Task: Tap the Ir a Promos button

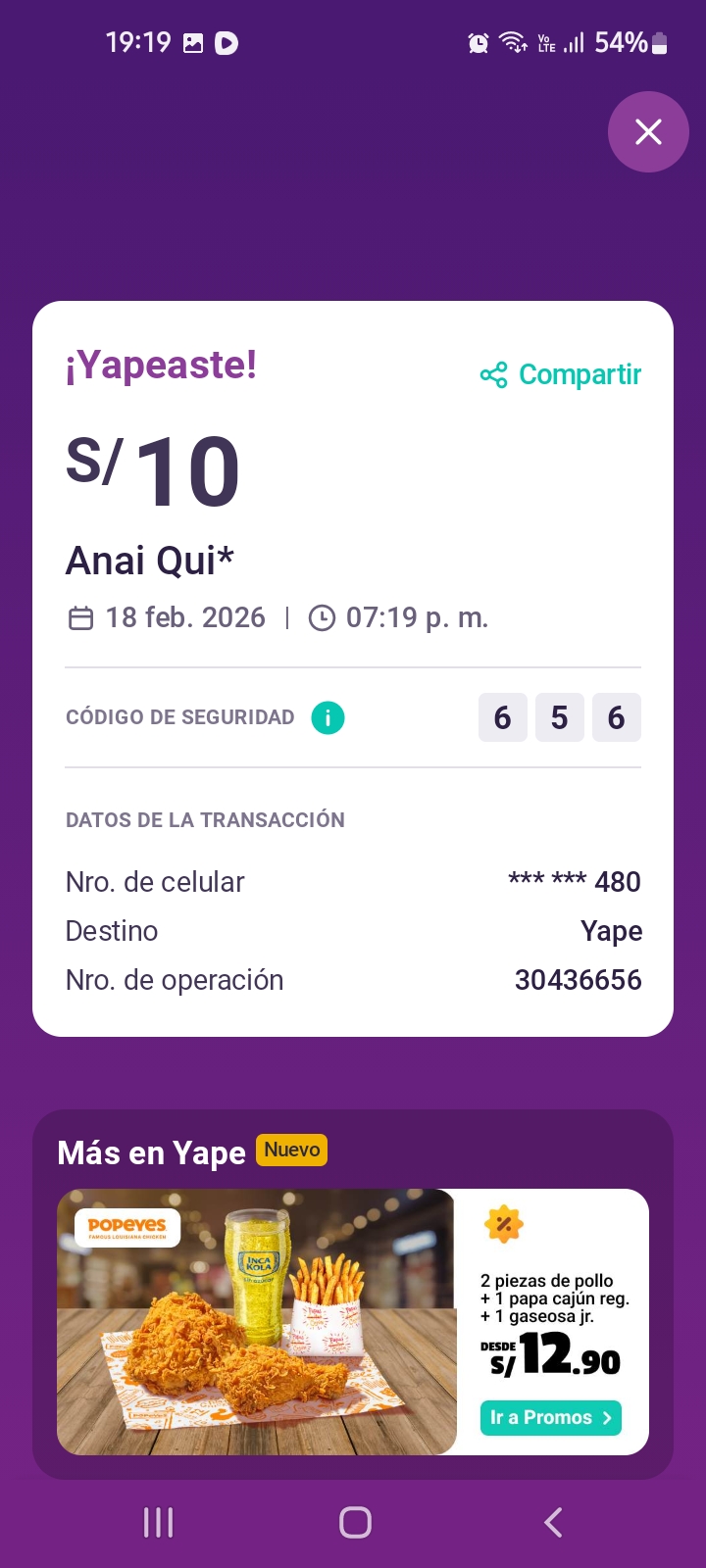Action: coord(550,1417)
